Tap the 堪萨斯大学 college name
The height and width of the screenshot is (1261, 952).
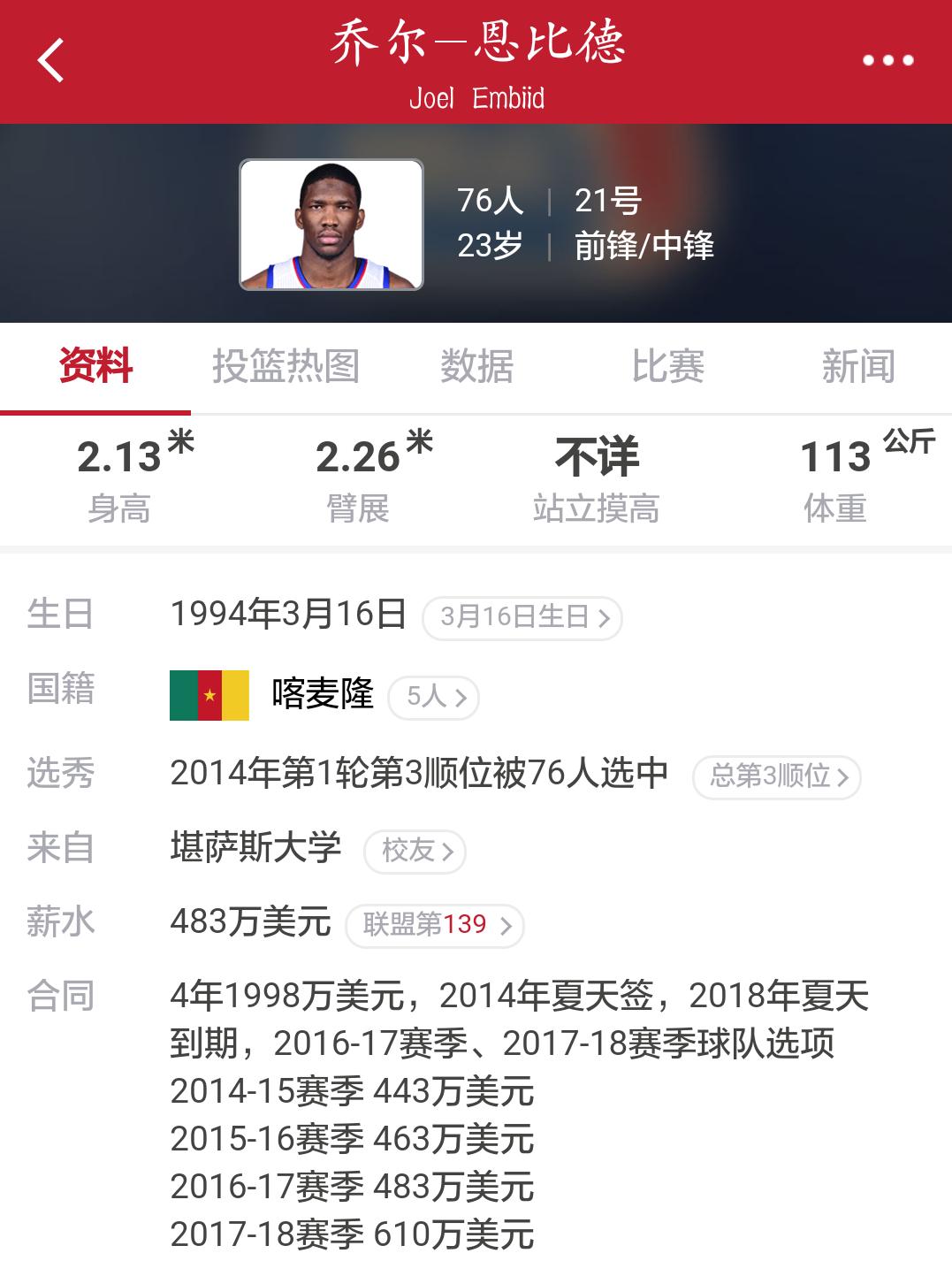point(256,848)
